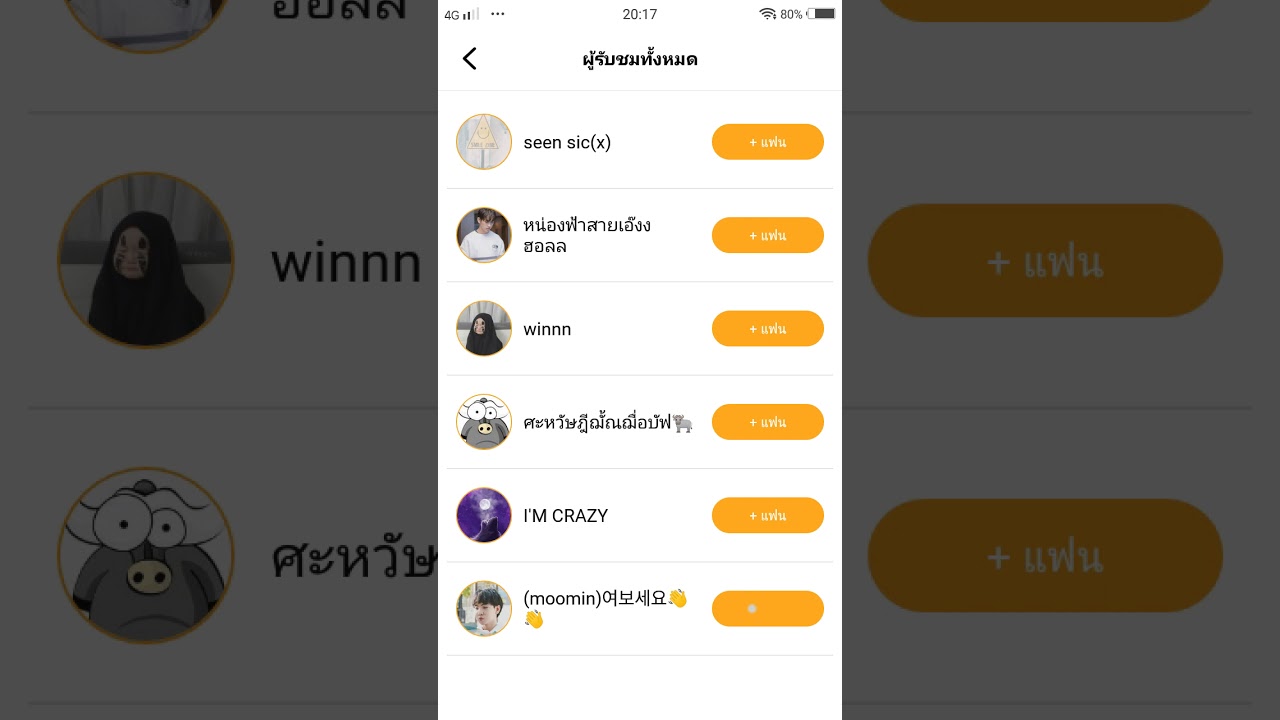
Task: Follow I'M CRAZY with +แฟน button
Action: click(x=767, y=515)
